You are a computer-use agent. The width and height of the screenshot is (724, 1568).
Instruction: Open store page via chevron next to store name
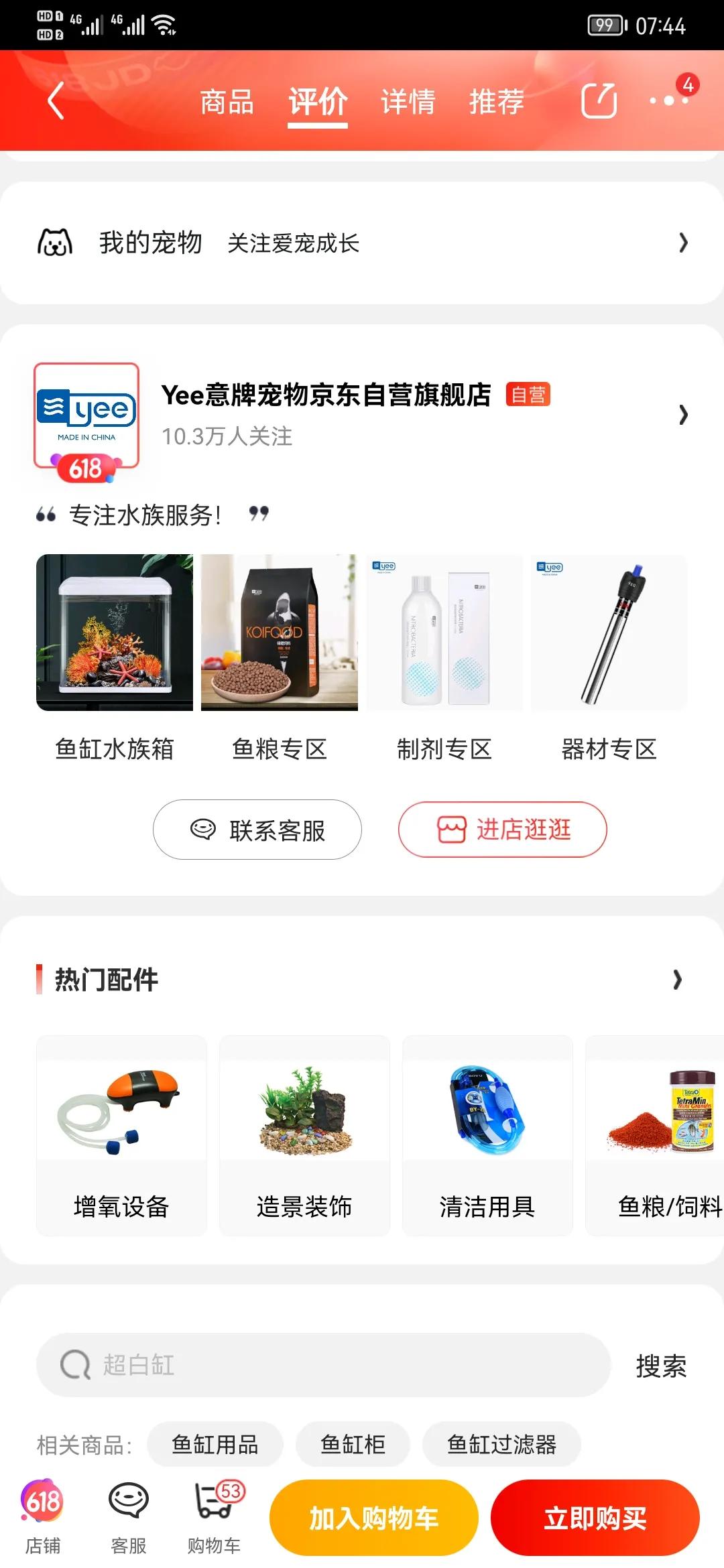tap(683, 414)
